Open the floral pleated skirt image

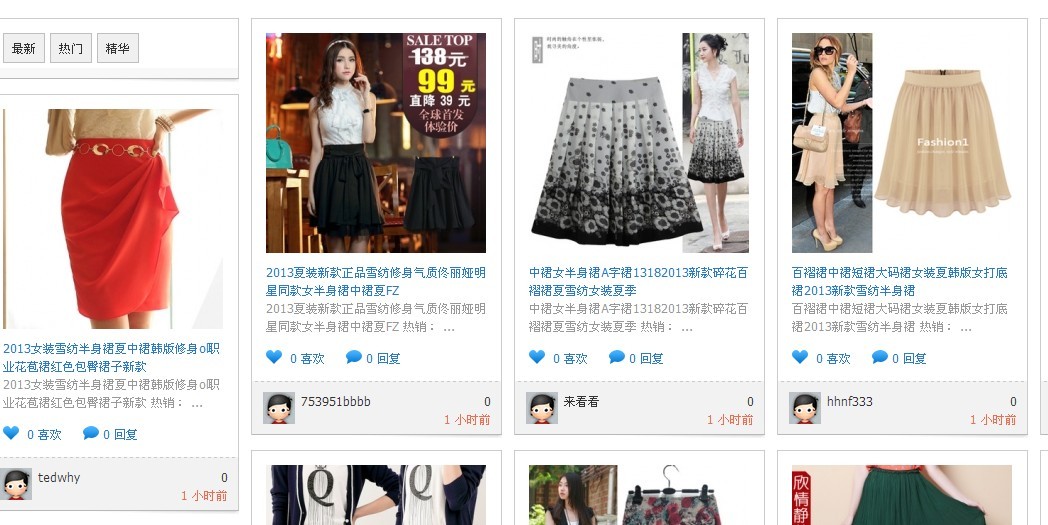[638, 143]
